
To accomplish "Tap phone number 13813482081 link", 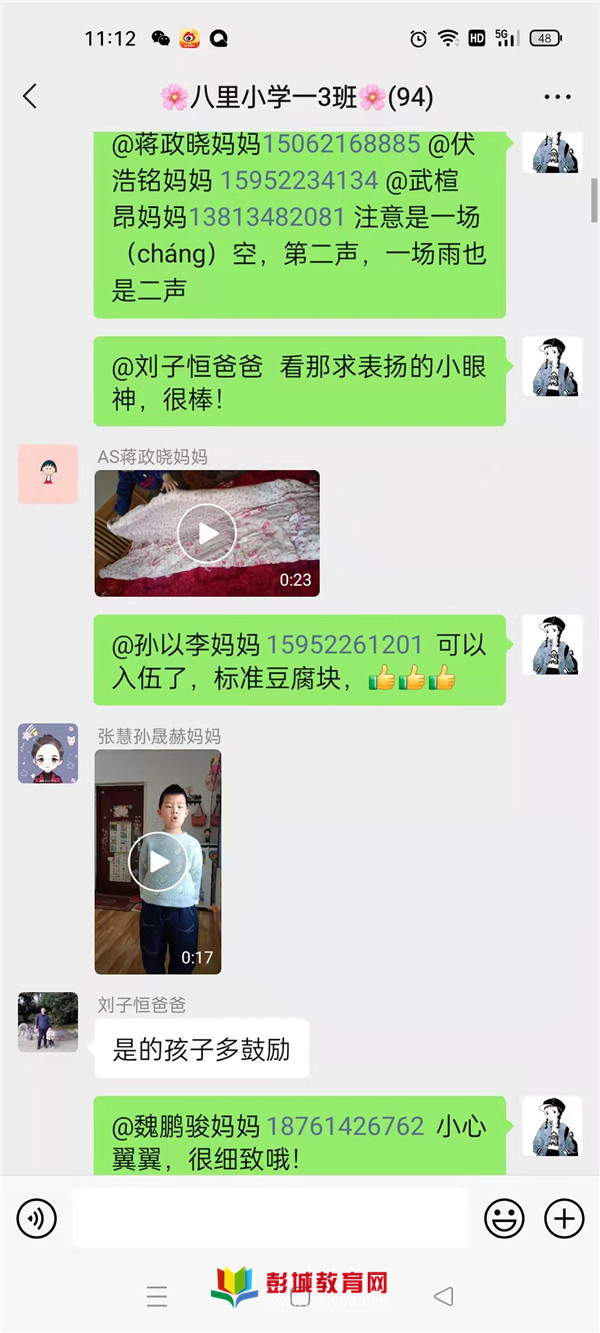I will [x=267, y=217].
